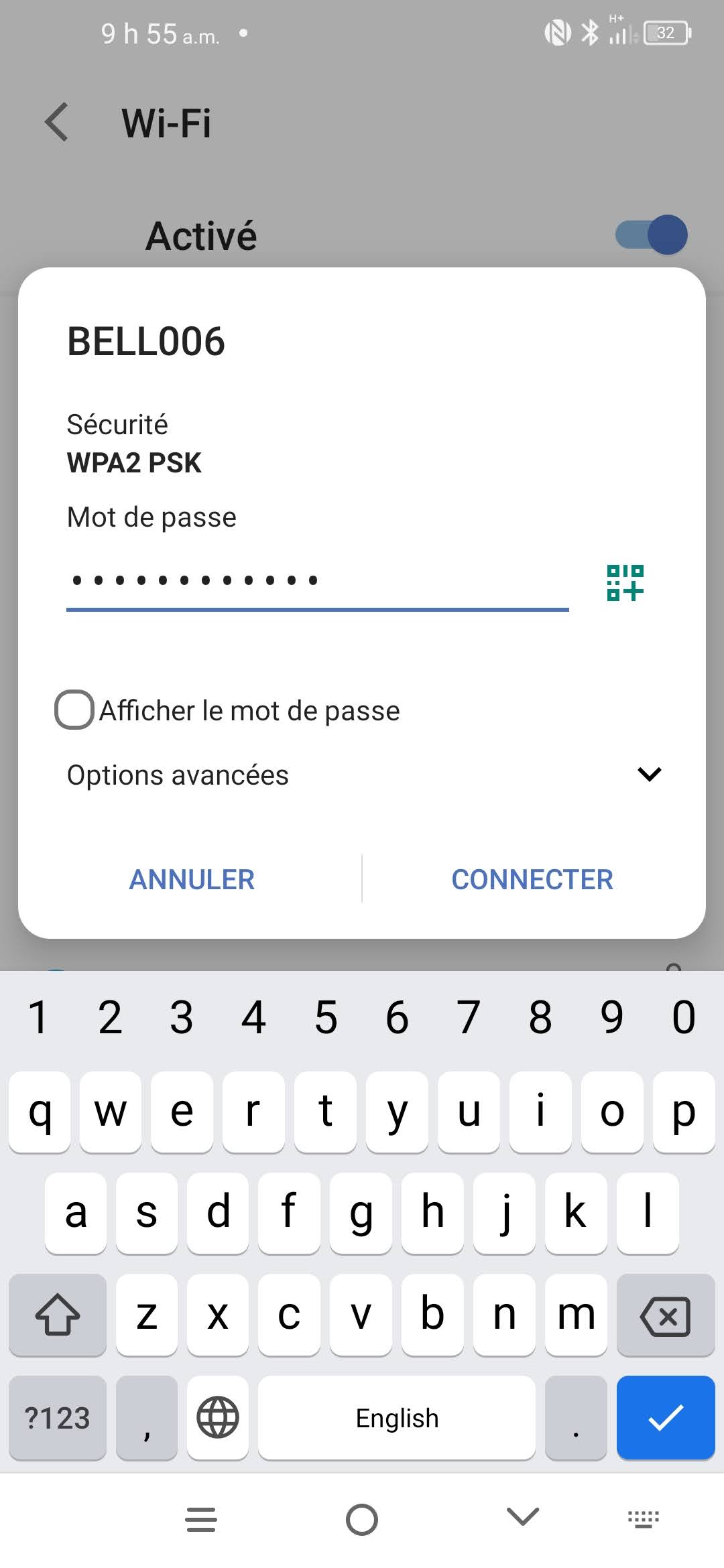
Task: Open the QR code scanner for Wi-Fi
Action: (x=624, y=583)
